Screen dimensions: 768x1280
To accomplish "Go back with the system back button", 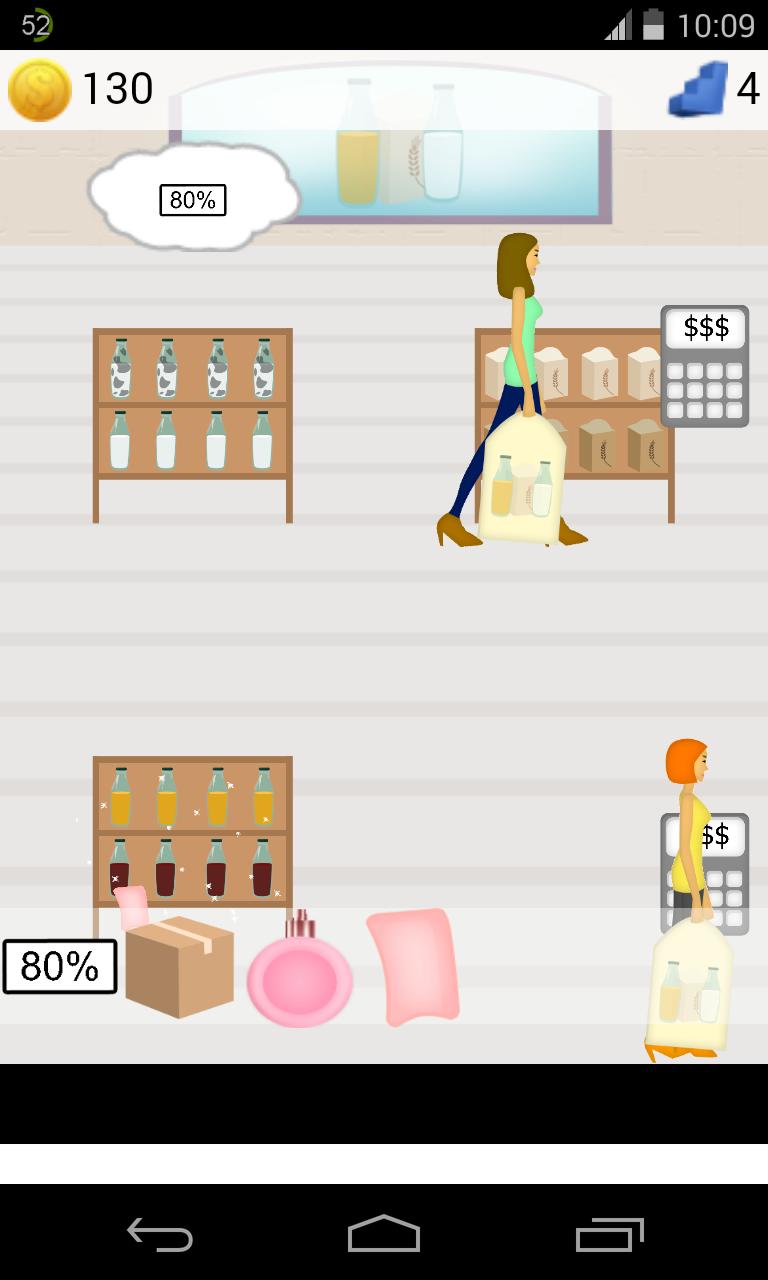I will click(x=160, y=1236).
